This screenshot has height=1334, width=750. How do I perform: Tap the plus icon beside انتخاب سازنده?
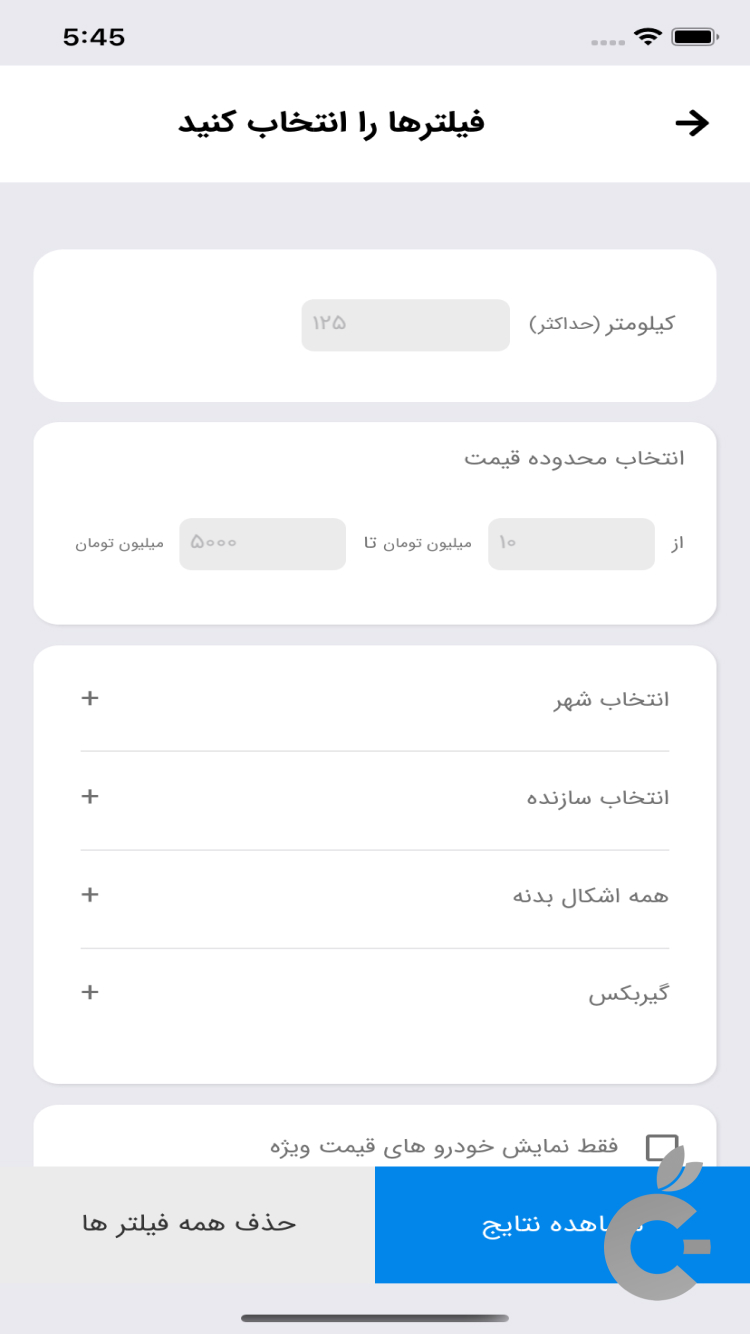point(89,796)
